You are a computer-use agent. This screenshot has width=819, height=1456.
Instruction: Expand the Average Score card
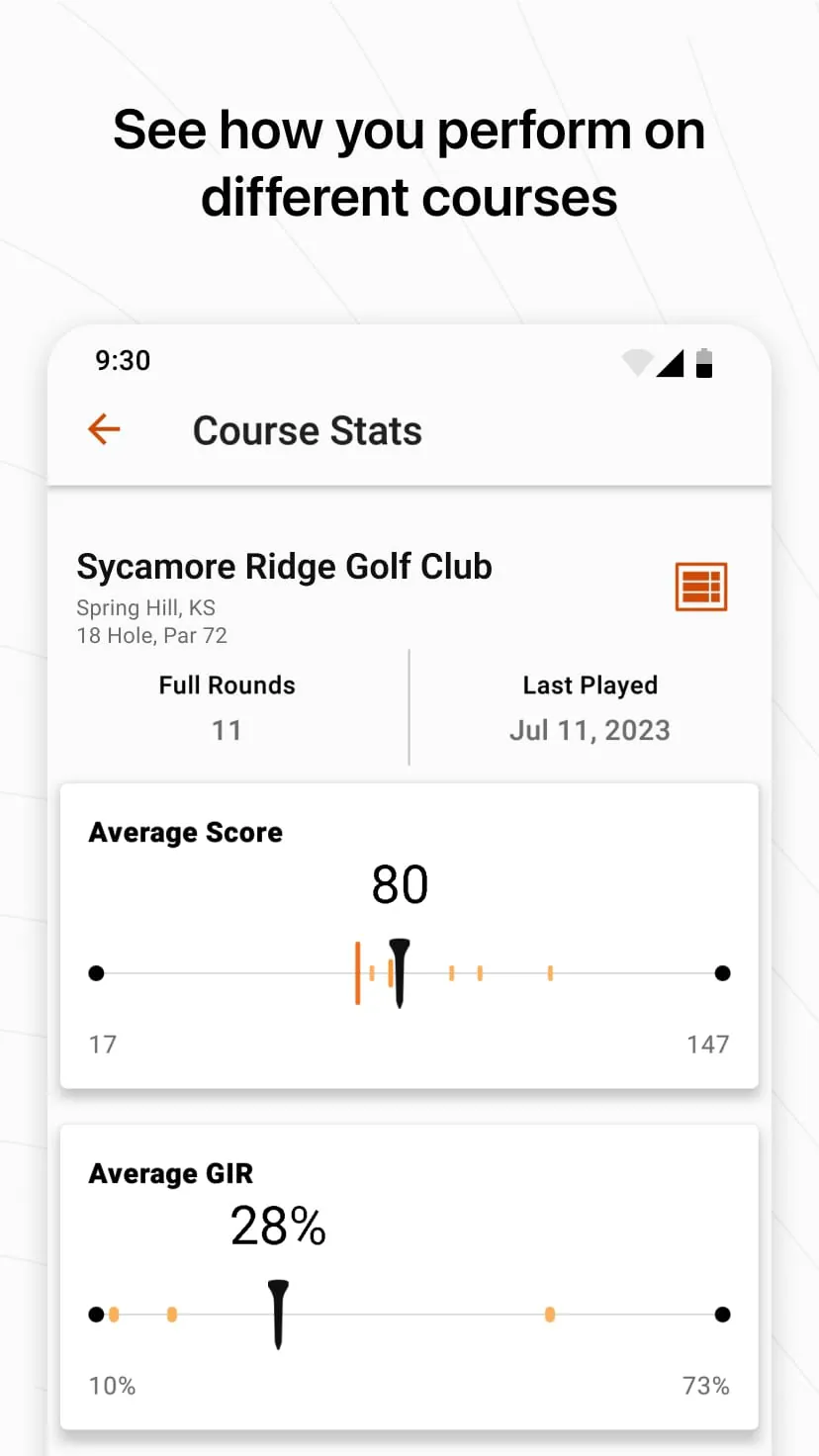tap(409, 935)
